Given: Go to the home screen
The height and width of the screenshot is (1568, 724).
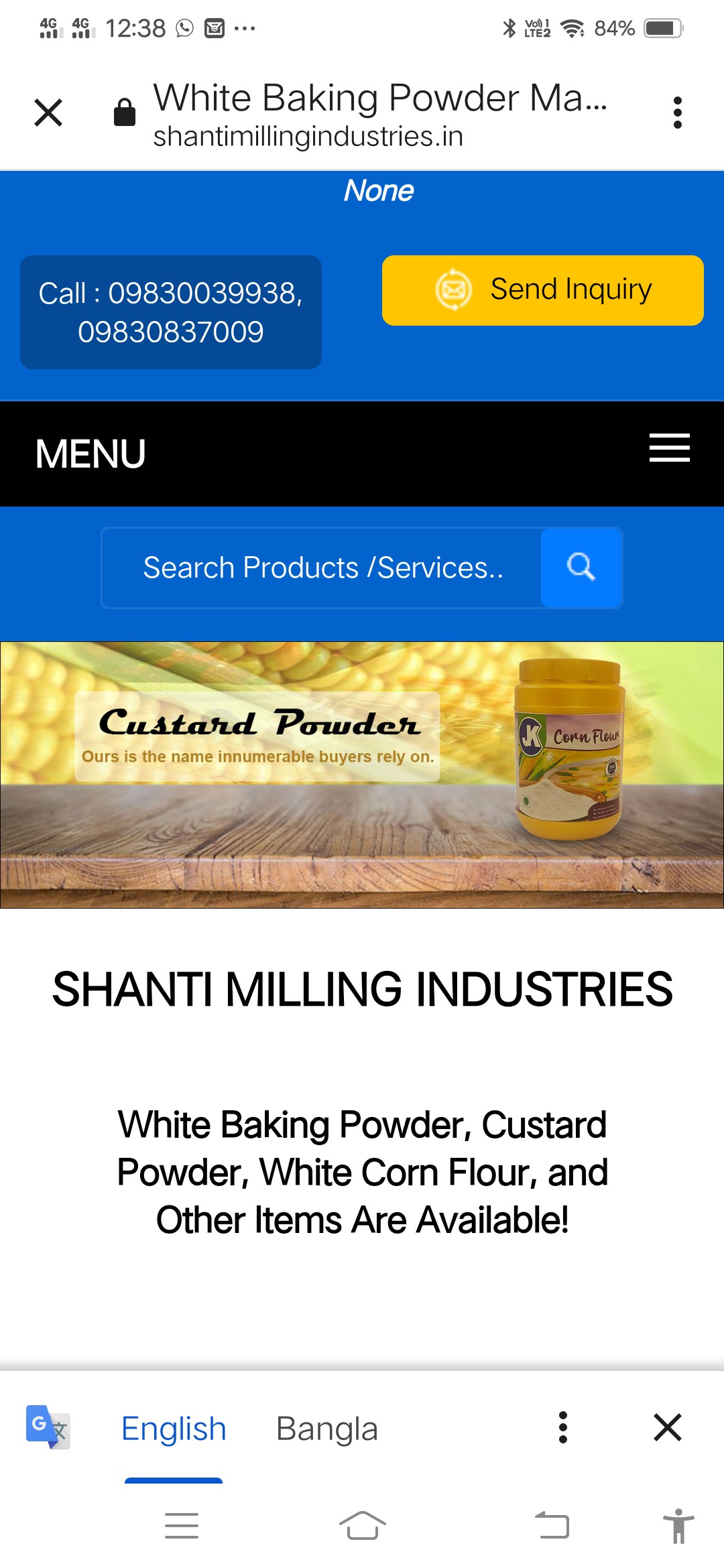Looking at the screenshot, I should [x=362, y=1526].
